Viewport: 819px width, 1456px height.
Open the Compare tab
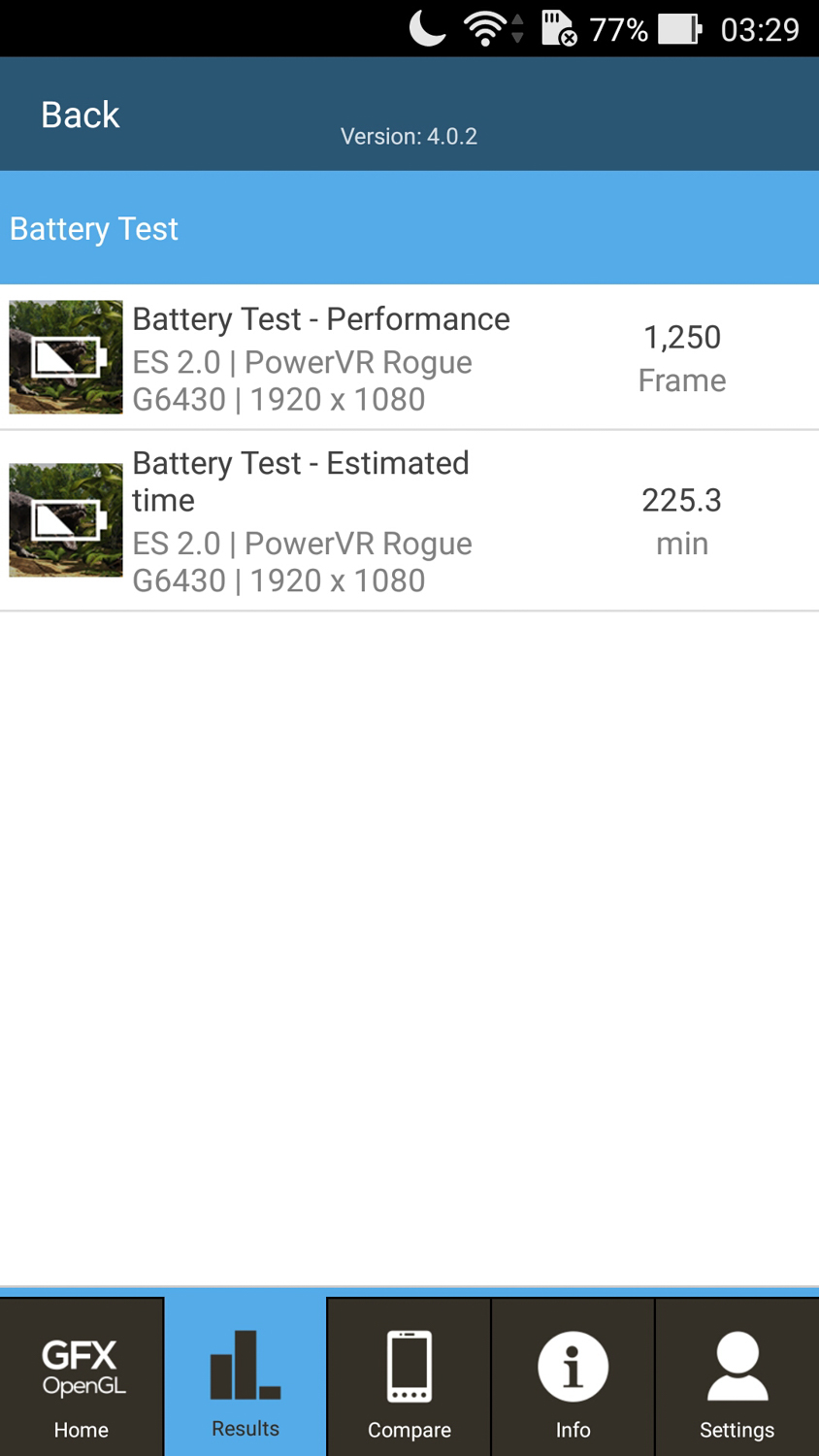[x=409, y=1378]
